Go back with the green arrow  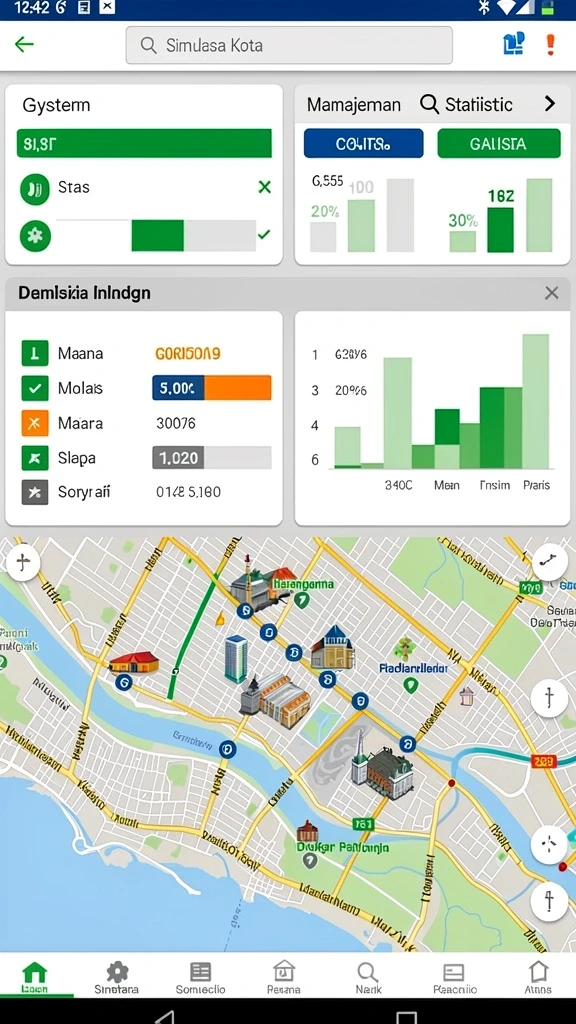24,44
